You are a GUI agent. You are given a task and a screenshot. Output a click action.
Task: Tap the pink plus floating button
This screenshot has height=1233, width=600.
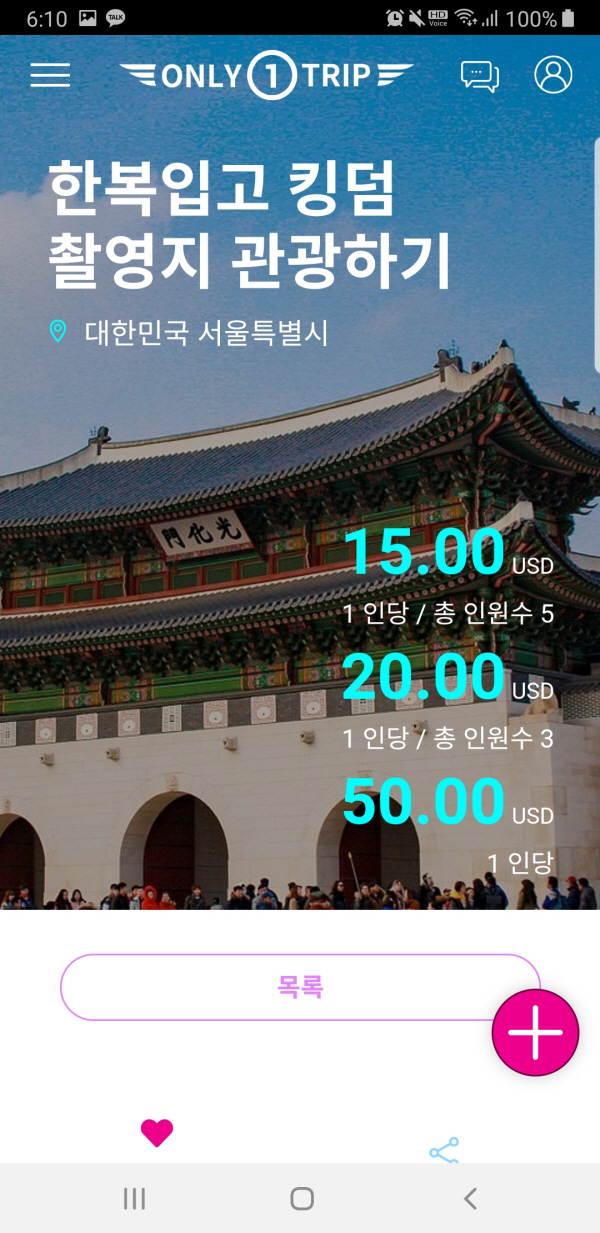535,1032
